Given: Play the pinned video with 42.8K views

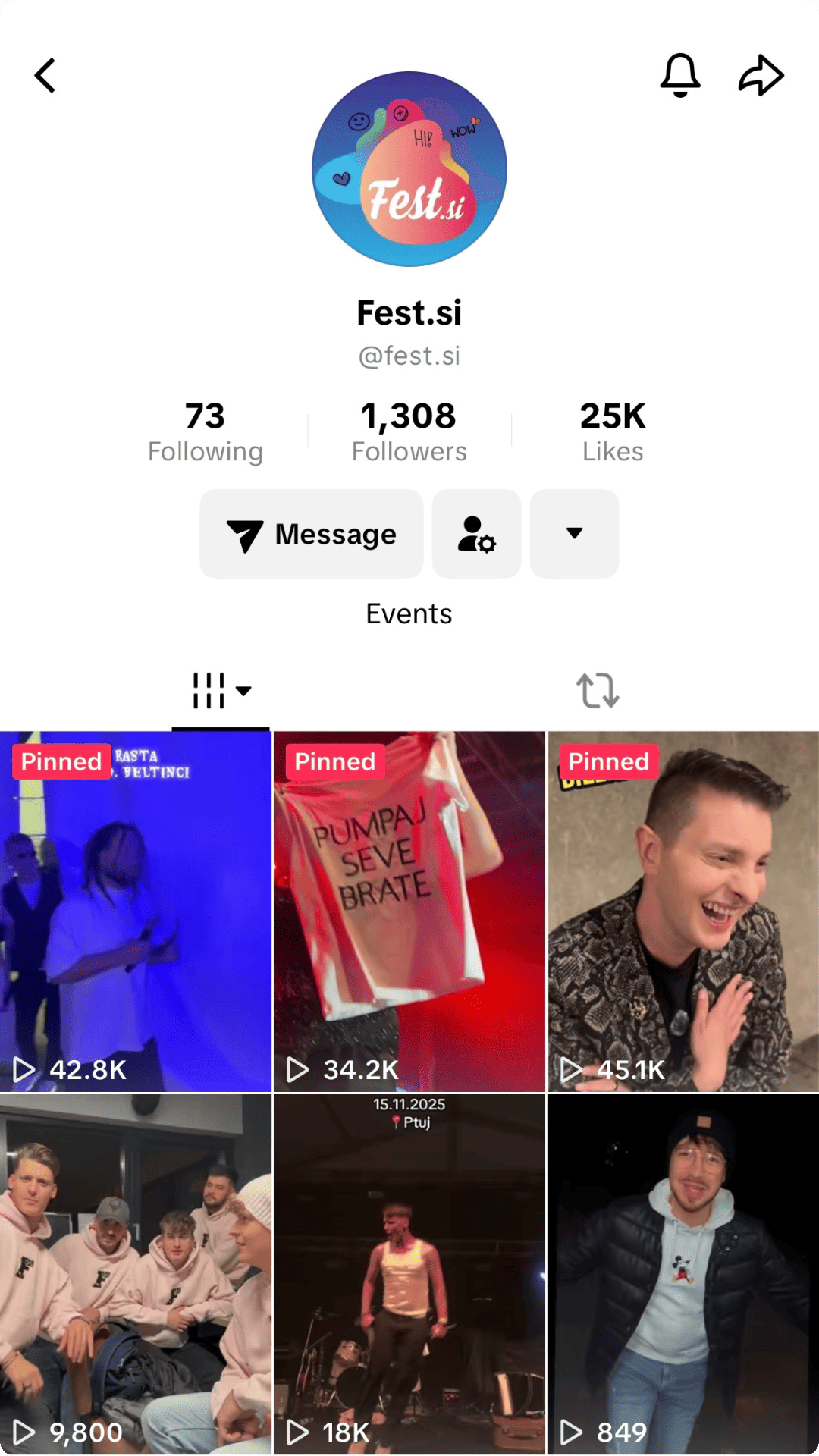Looking at the screenshot, I should [x=136, y=912].
